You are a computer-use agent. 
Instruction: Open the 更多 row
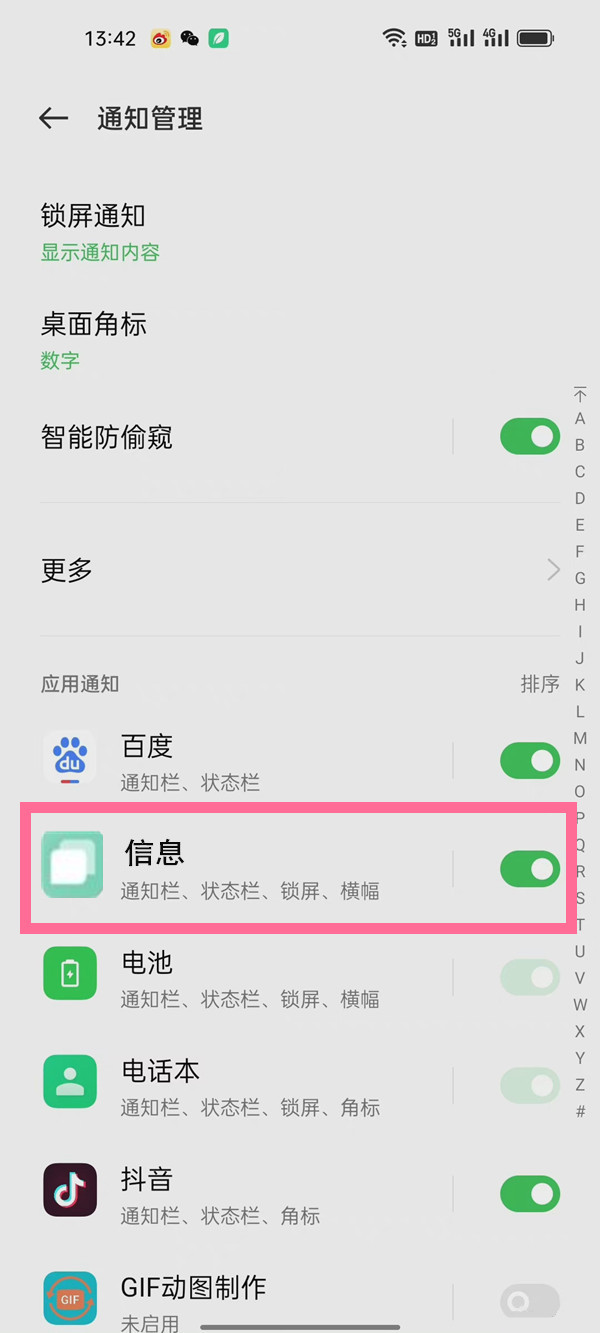300,570
